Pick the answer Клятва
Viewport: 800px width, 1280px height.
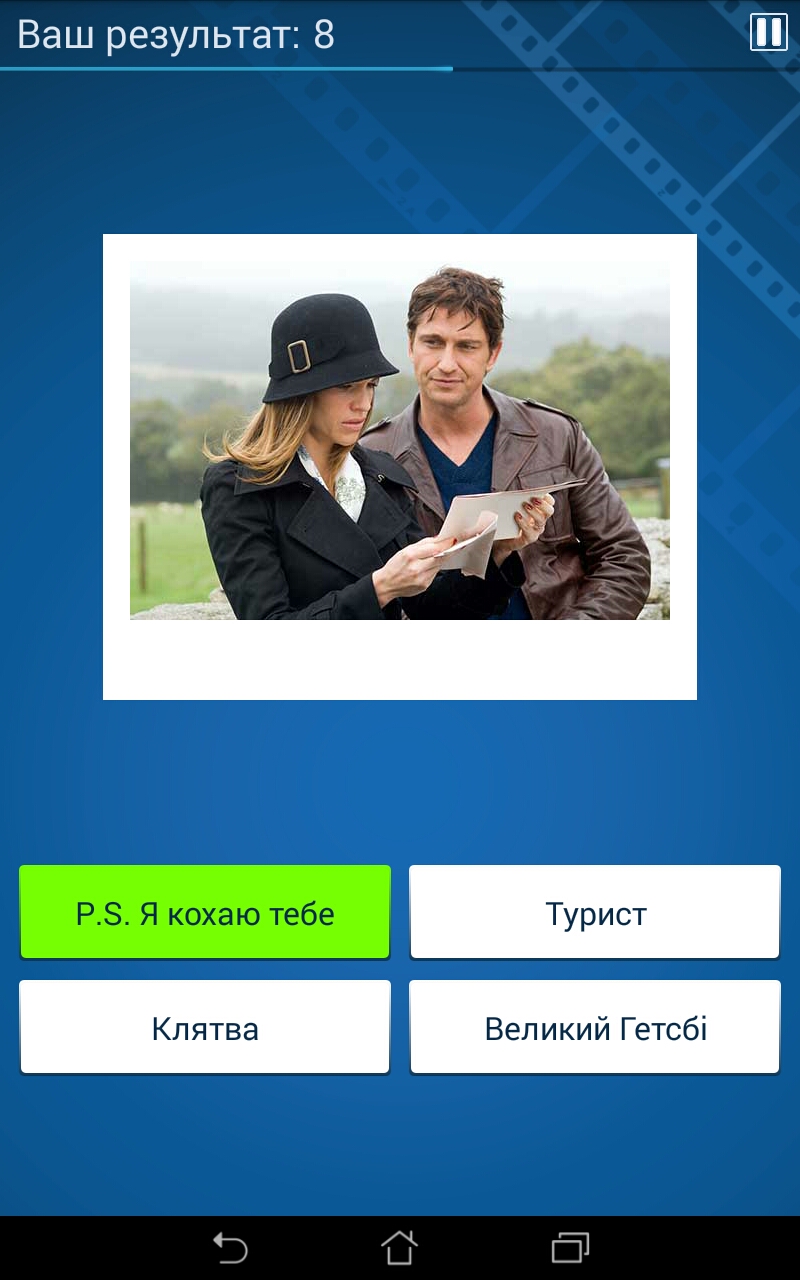pyautogui.click(x=205, y=1028)
